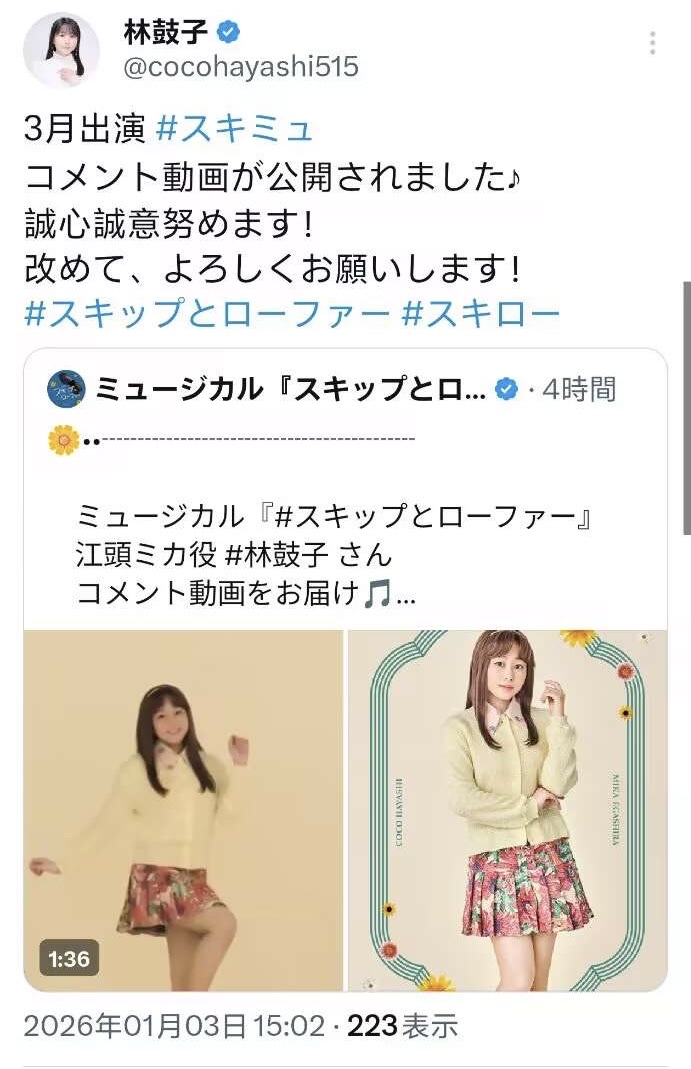Open 林鼓子's profile picture
Image resolution: width=691 pixels, height=1069 pixels.
click(62, 50)
